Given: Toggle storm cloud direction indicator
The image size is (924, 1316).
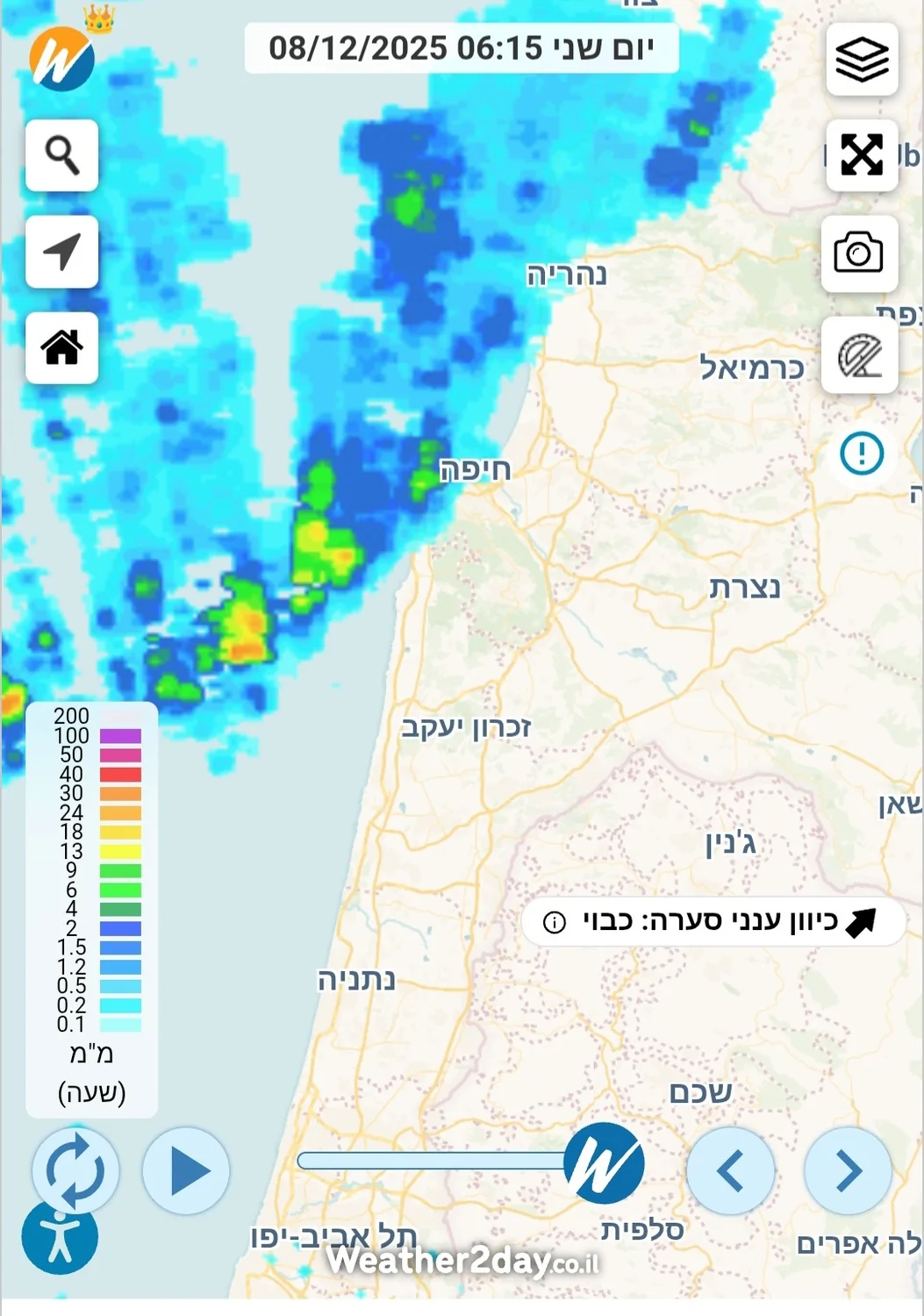Looking at the screenshot, I should point(713,921).
